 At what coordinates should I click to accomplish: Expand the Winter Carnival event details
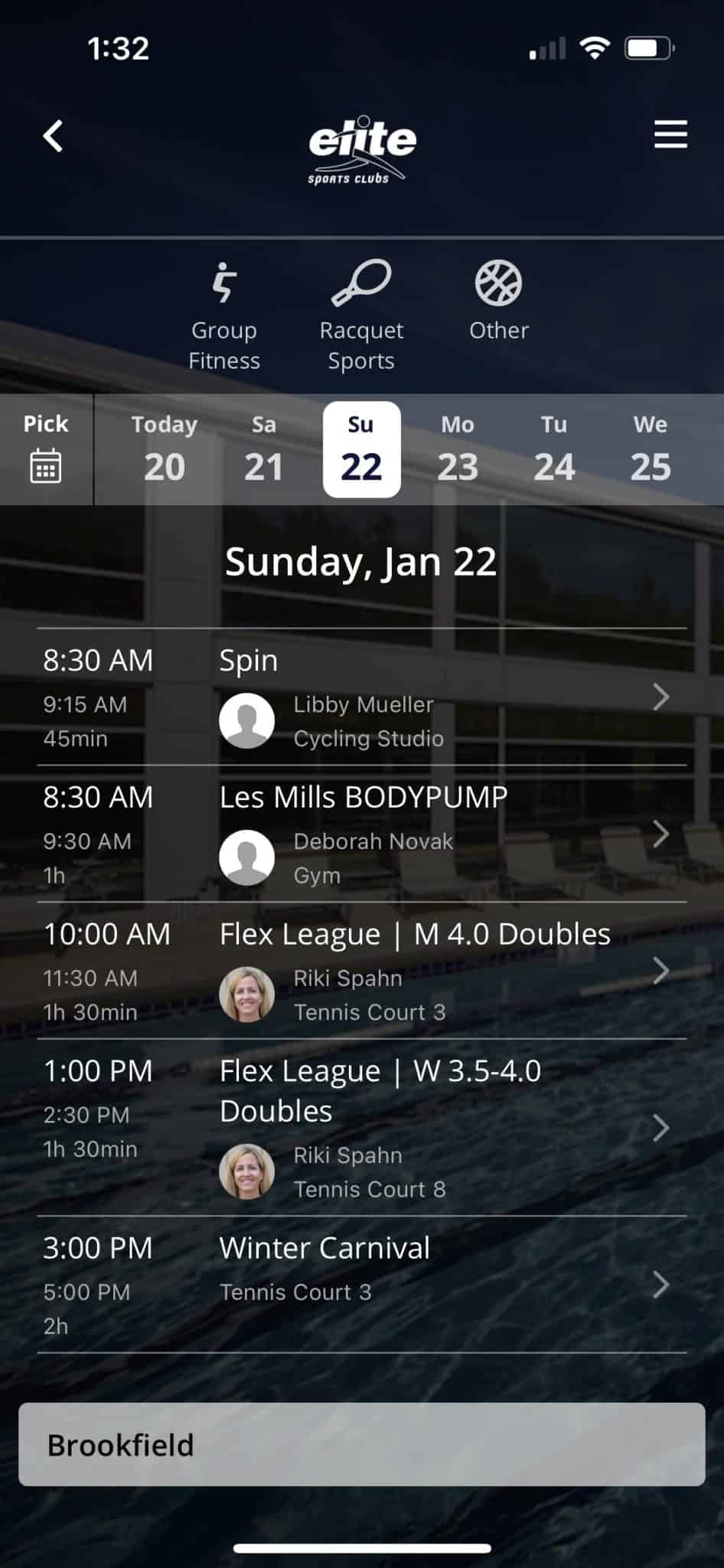661,1285
